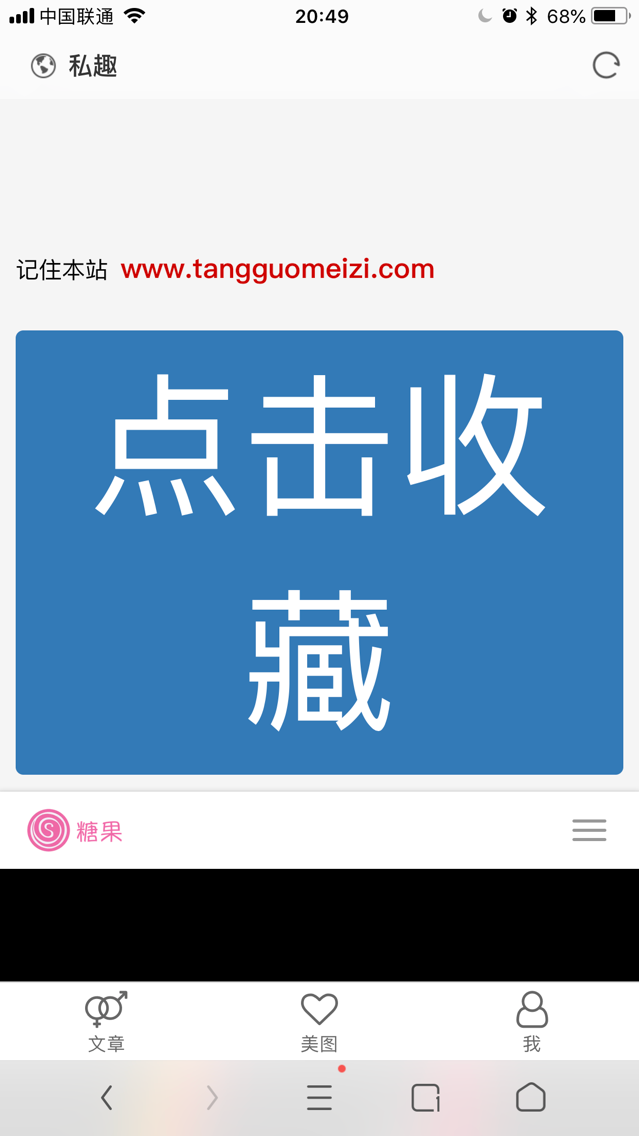Switch to the 文章 tab
The width and height of the screenshot is (639, 1136).
pyautogui.click(x=106, y=1021)
